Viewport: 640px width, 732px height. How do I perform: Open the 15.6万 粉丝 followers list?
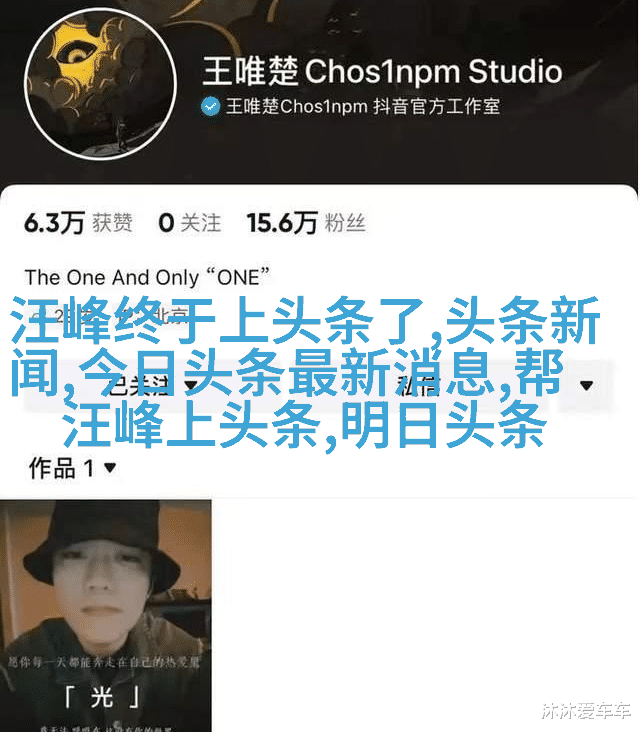(x=305, y=223)
